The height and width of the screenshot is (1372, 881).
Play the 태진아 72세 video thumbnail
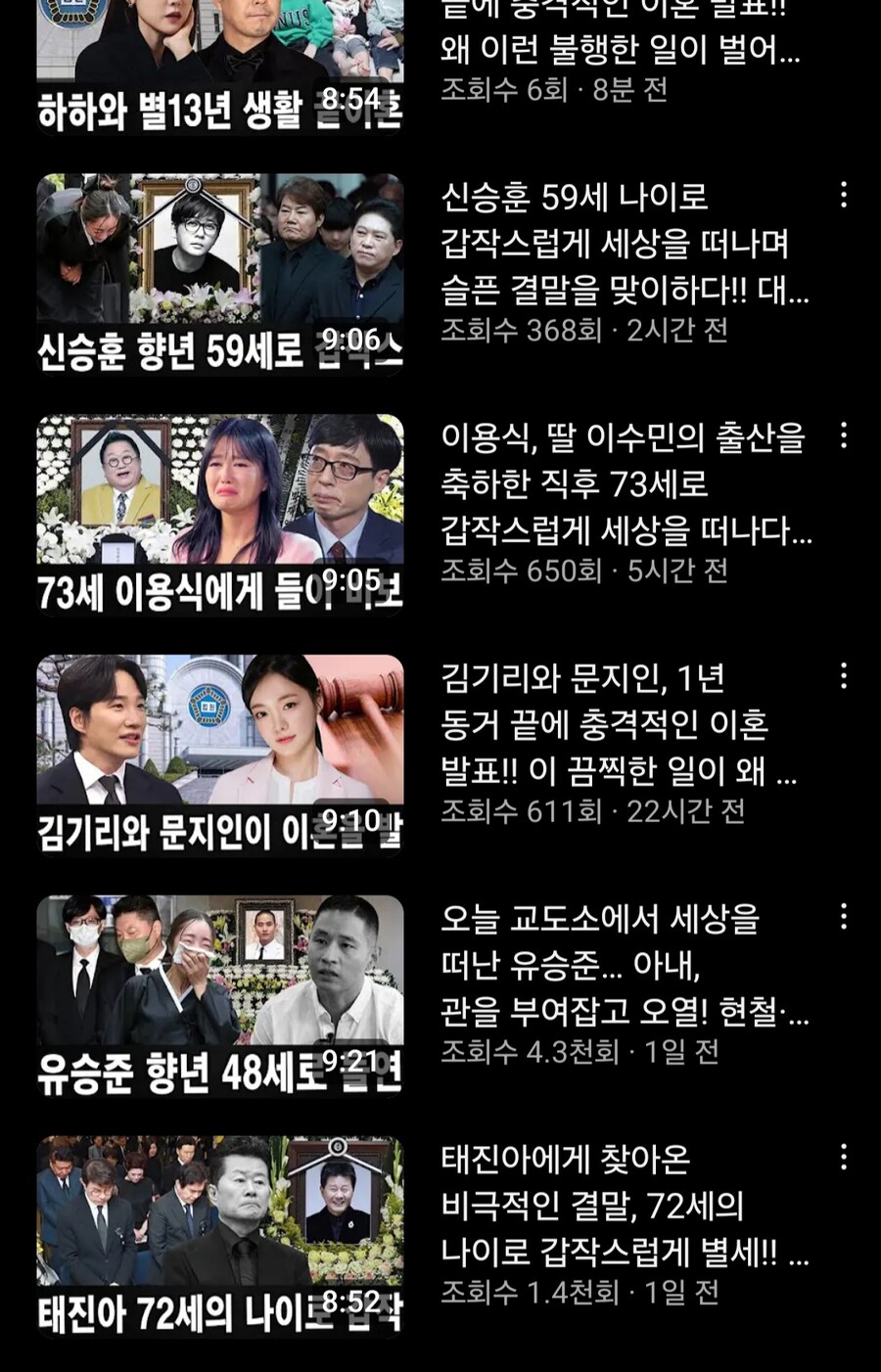click(x=220, y=1236)
